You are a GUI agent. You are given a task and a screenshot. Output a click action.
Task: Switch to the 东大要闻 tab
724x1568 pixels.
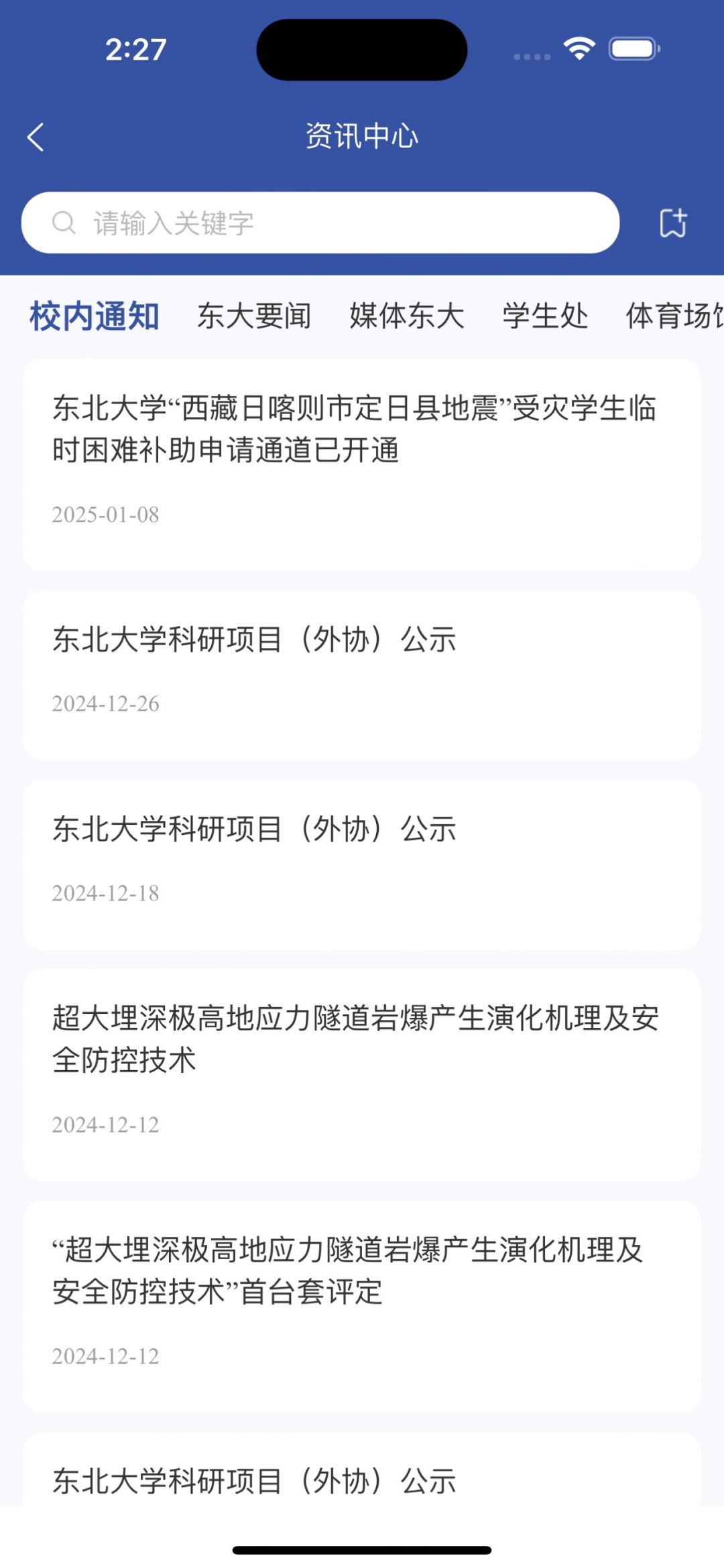click(254, 316)
